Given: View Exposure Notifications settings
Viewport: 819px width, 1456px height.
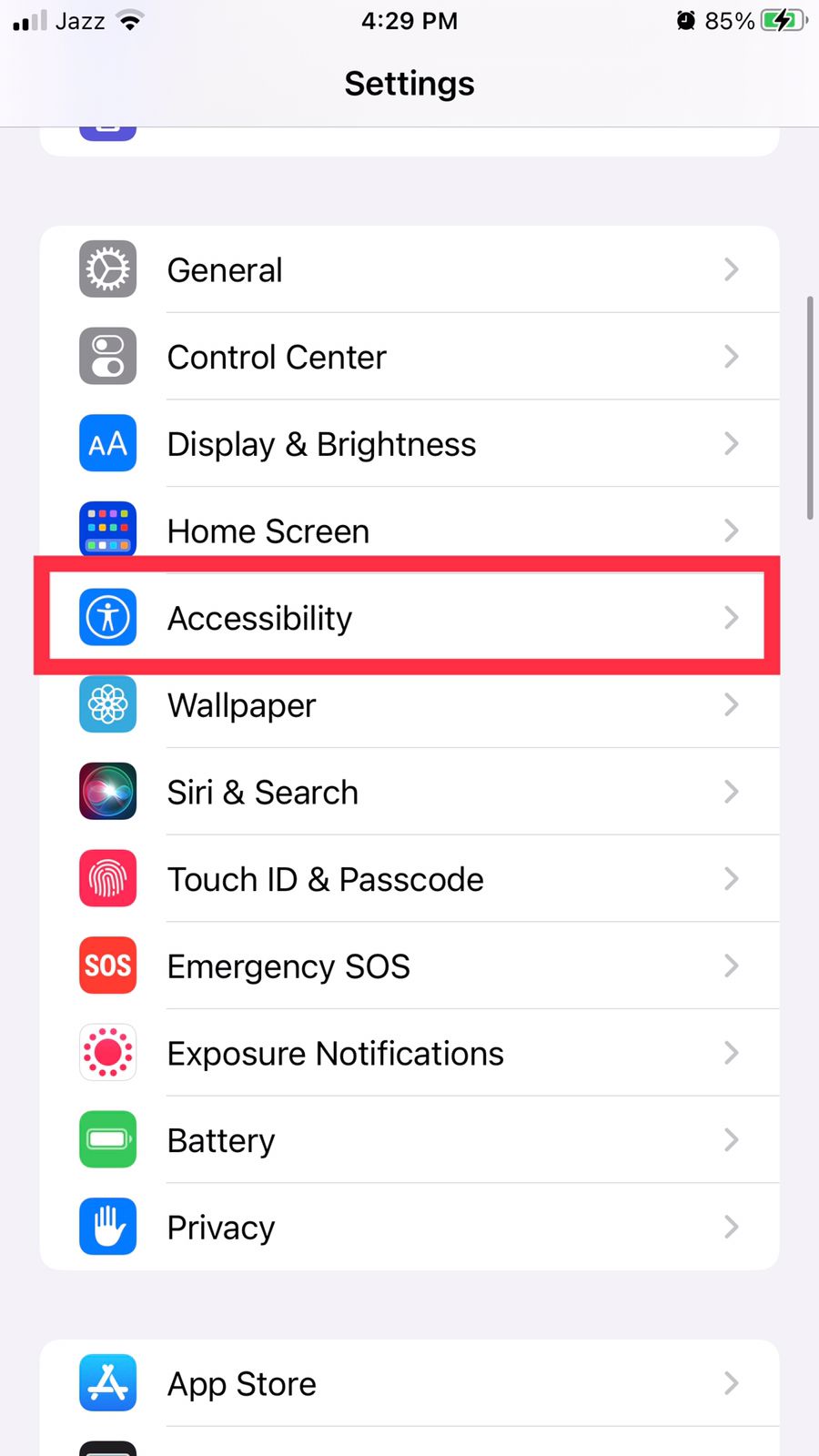Looking at the screenshot, I should coord(409,1054).
